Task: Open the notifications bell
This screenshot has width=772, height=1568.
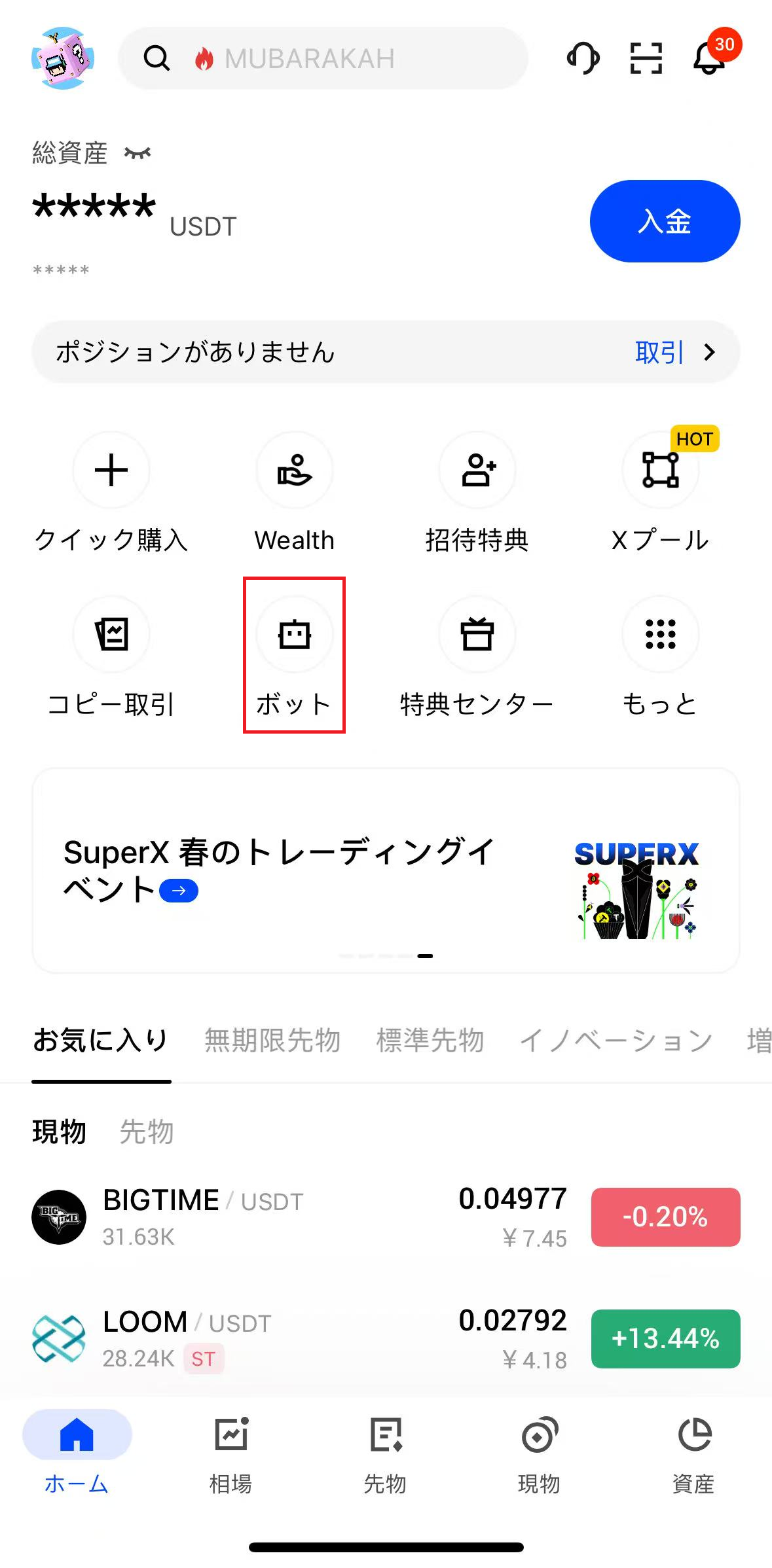Action: (x=710, y=58)
